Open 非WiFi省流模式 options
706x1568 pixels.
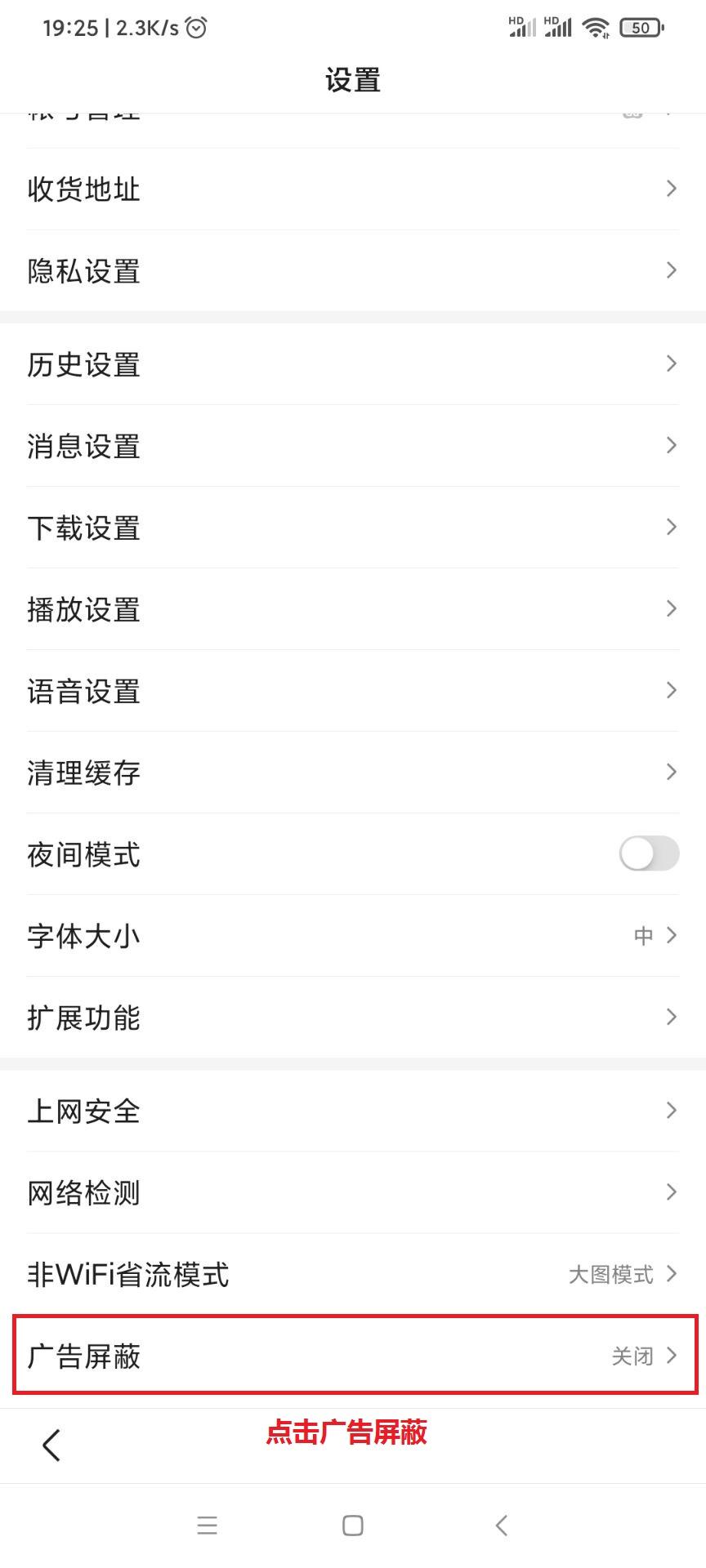pos(353,1274)
